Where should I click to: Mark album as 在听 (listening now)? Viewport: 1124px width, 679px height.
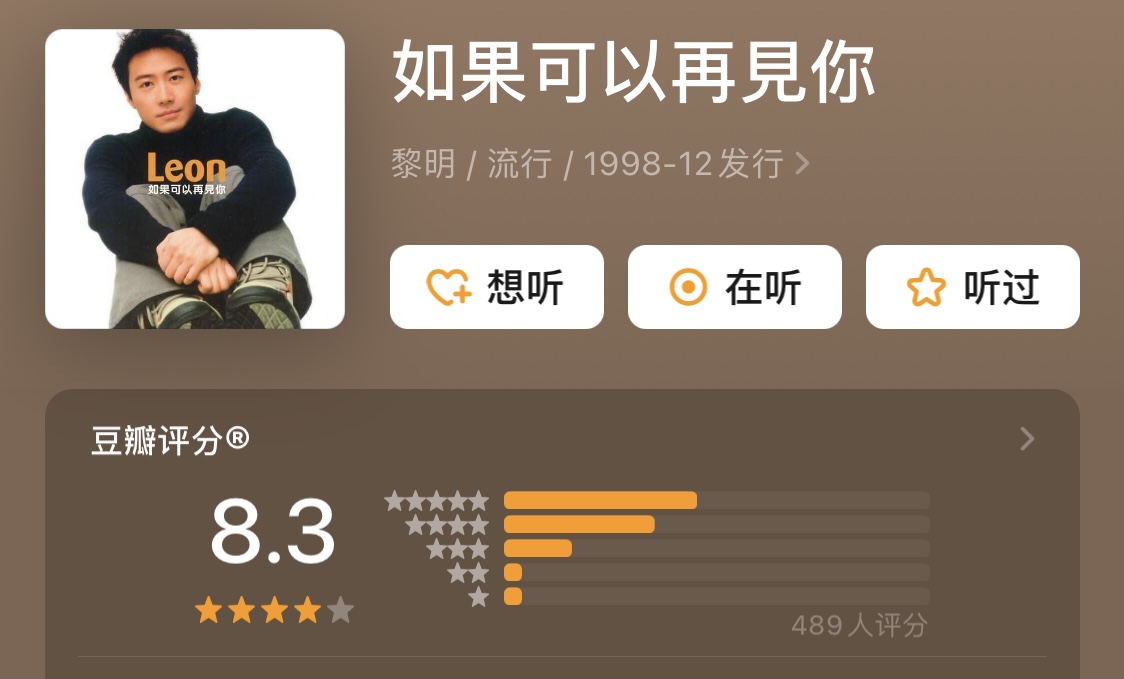pyautogui.click(x=734, y=287)
